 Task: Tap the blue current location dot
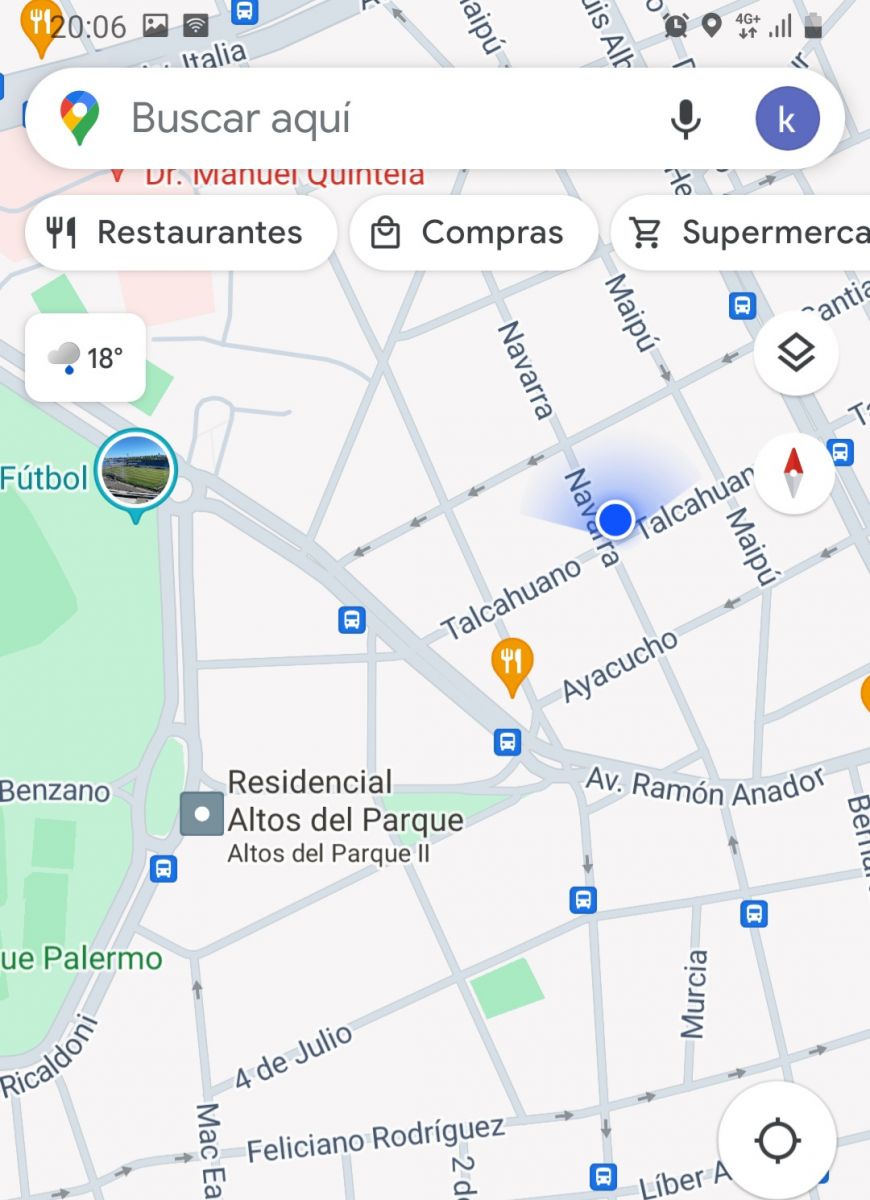pos(616,519)
